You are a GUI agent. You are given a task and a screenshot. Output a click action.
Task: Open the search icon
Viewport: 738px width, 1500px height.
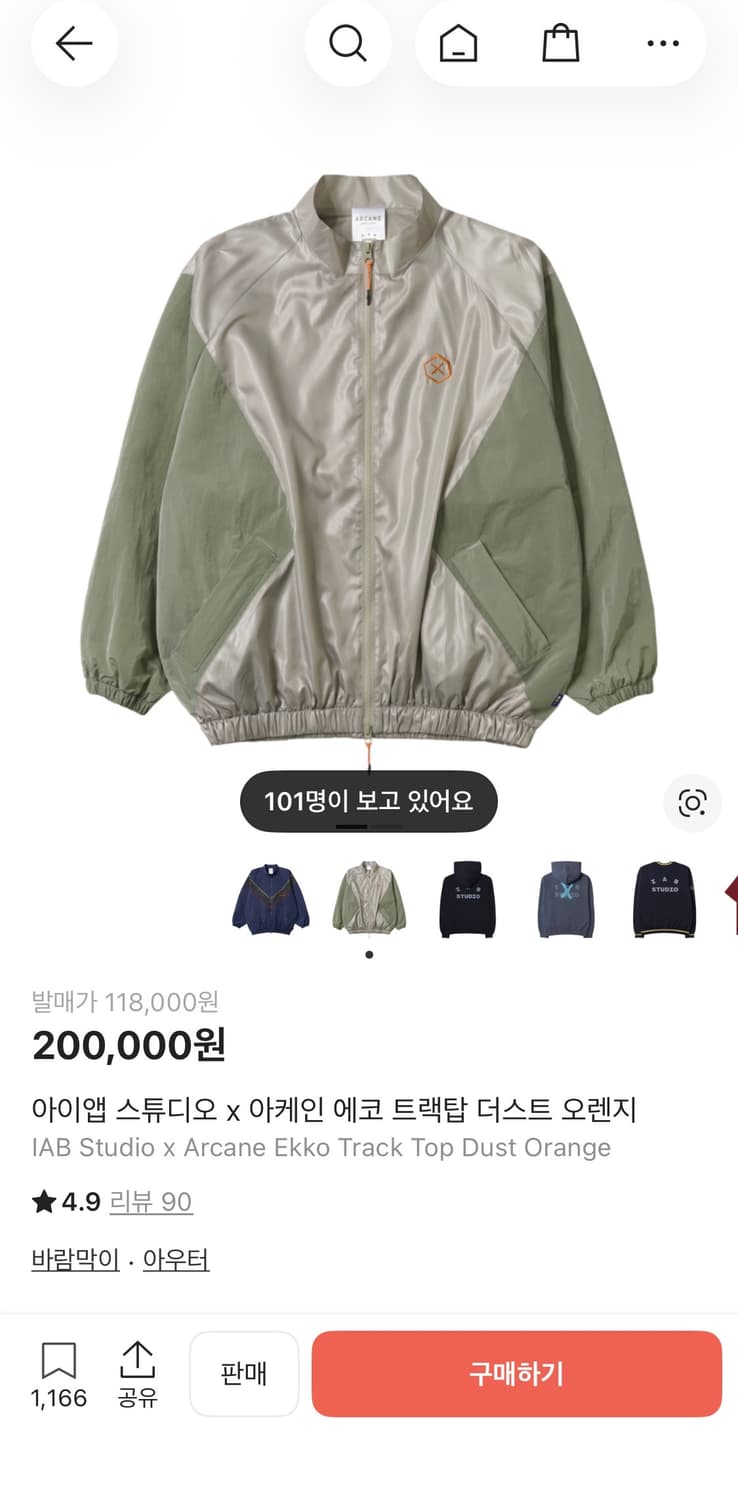tap(348, 44)
